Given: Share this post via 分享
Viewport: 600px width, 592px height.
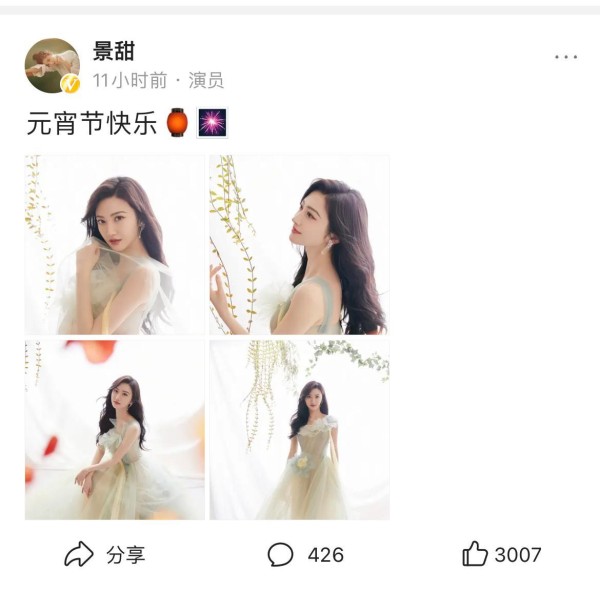Looking at the screenshot, I should pyautogui.click(x=105, y=554).
